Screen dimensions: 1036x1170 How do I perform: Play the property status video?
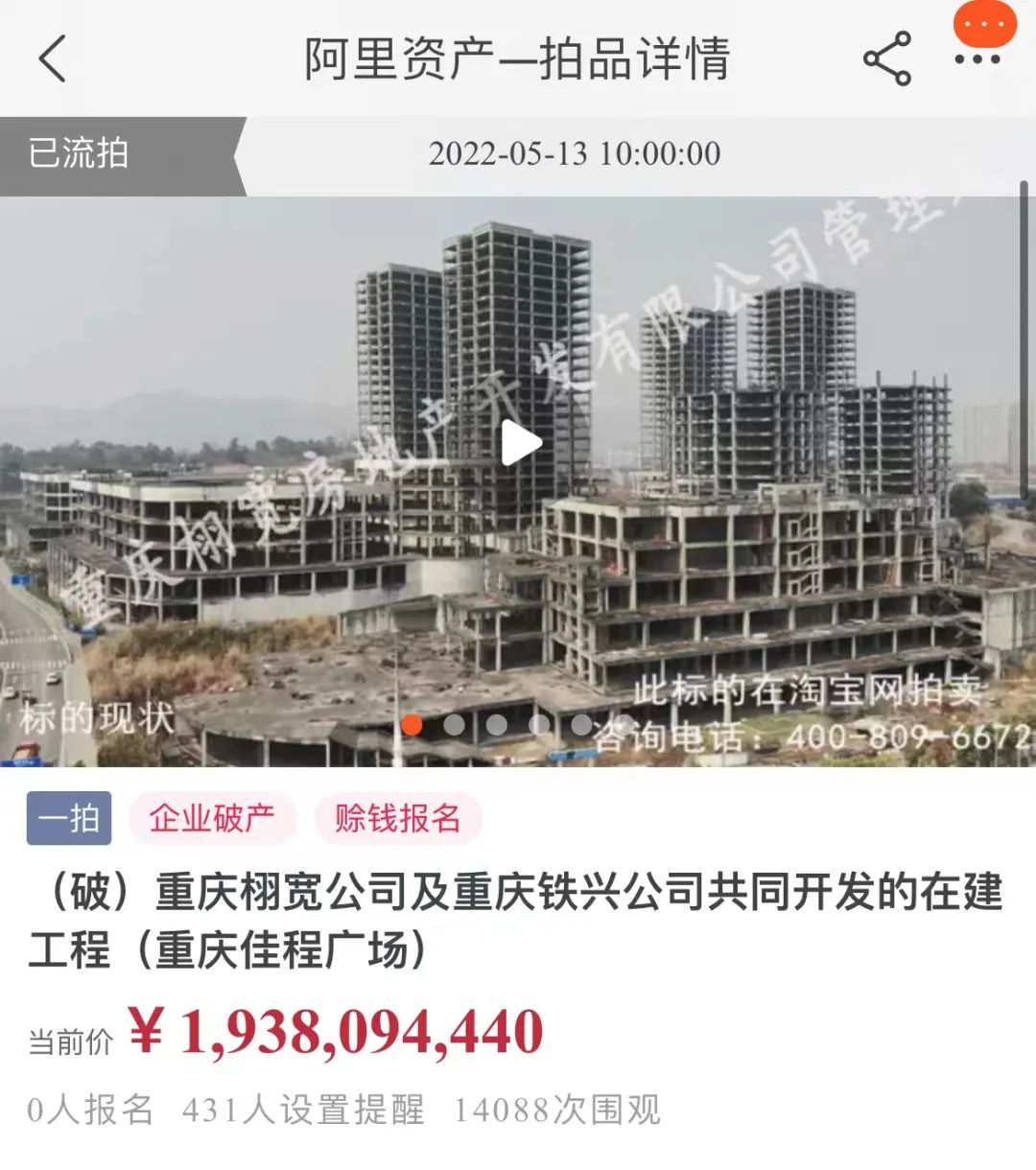[x=518, y=443]
